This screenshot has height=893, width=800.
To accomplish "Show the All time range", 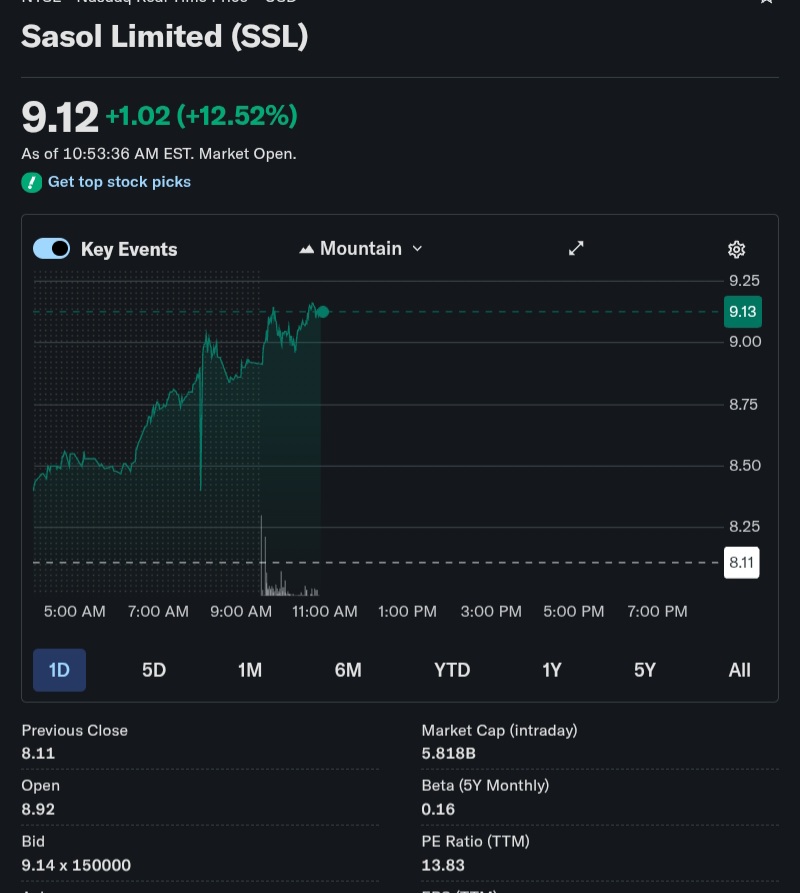I will [739, 670].
